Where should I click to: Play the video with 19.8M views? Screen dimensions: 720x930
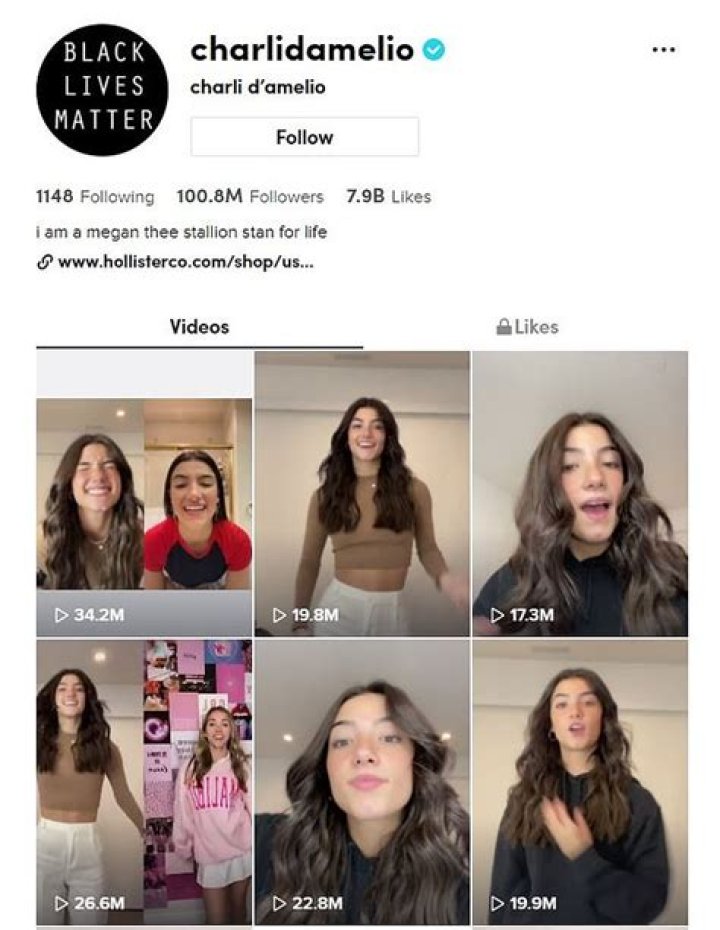tap(361, 495)
